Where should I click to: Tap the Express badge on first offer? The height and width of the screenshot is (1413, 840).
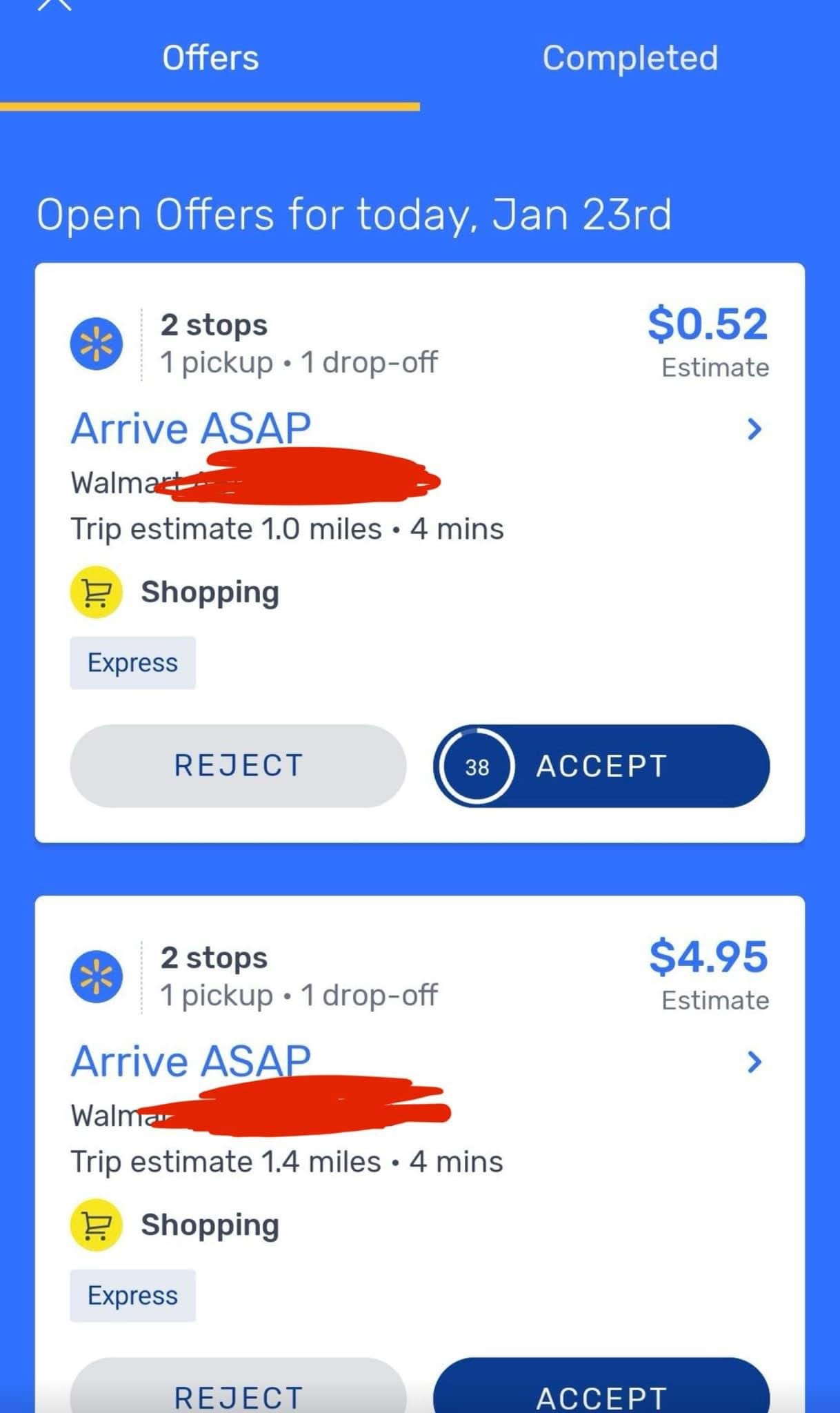tap(132, 662)
